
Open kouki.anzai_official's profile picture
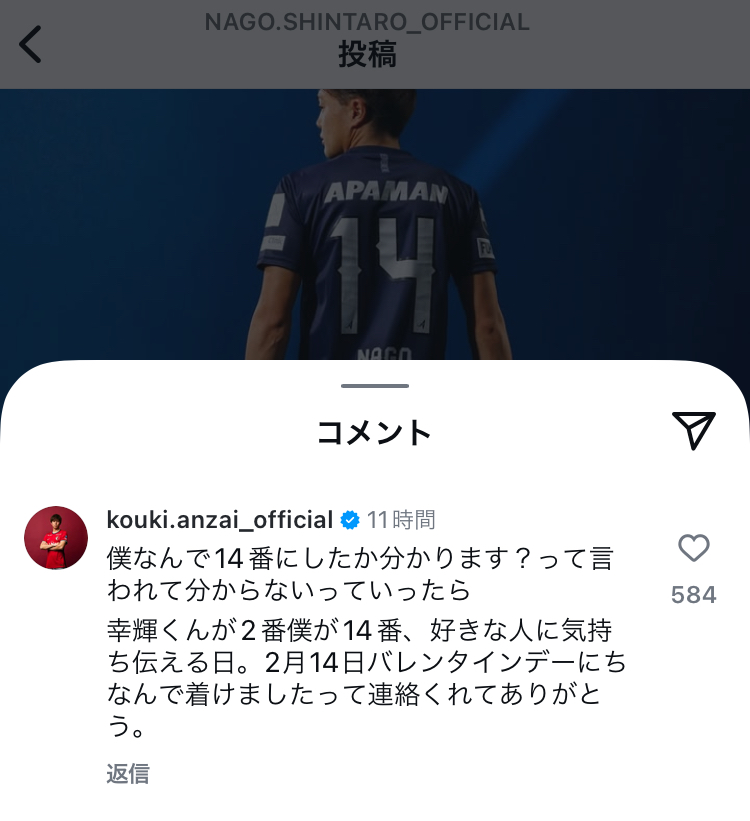[x=56, y=538]
